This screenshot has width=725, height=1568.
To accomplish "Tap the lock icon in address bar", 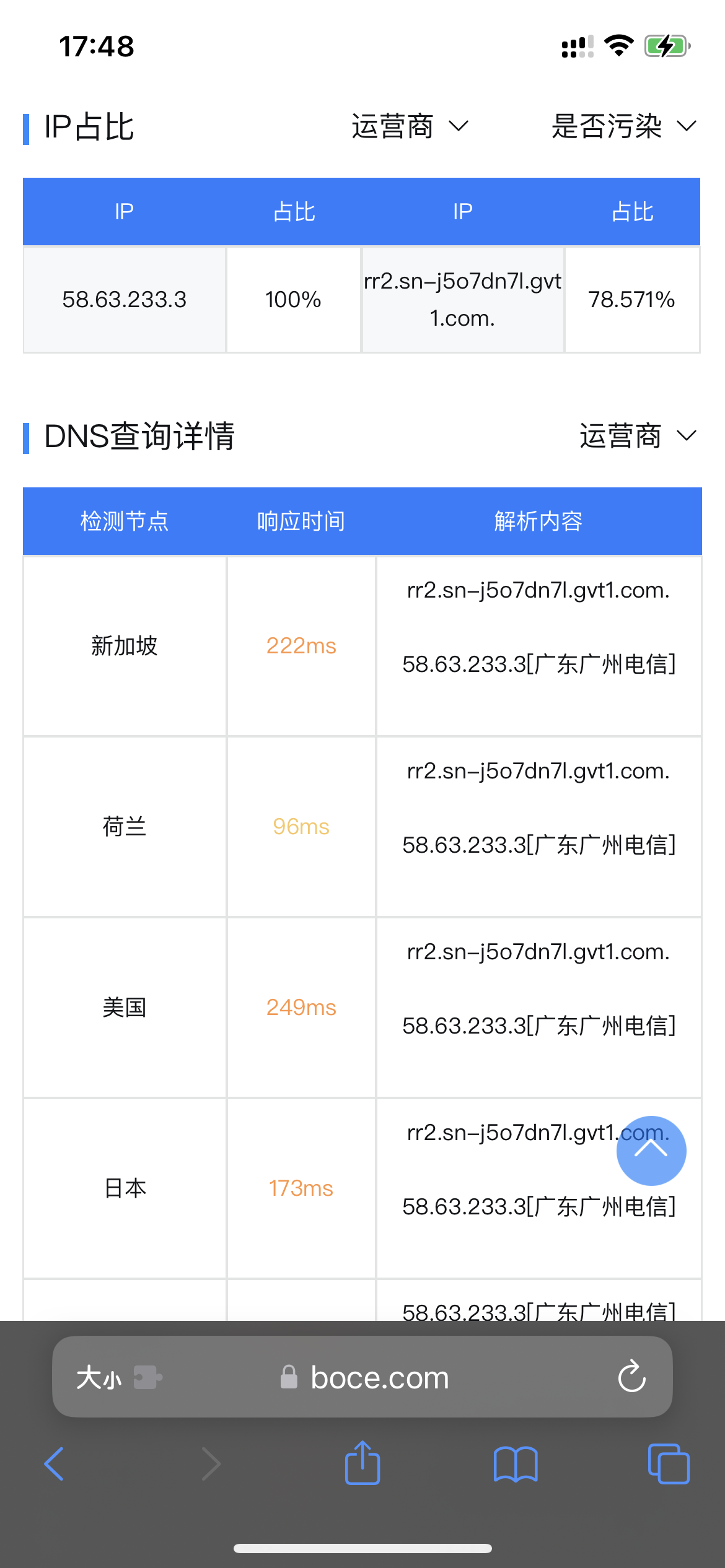I will [x=289, y=1377].
